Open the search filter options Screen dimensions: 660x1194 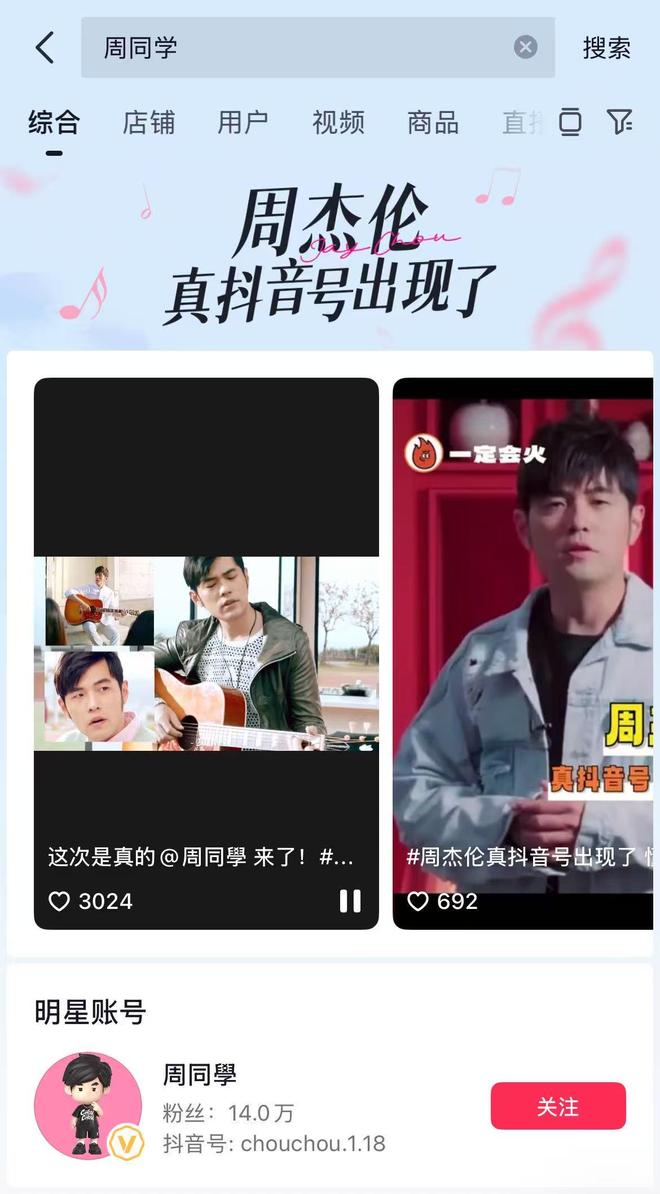tap(620, 123)
